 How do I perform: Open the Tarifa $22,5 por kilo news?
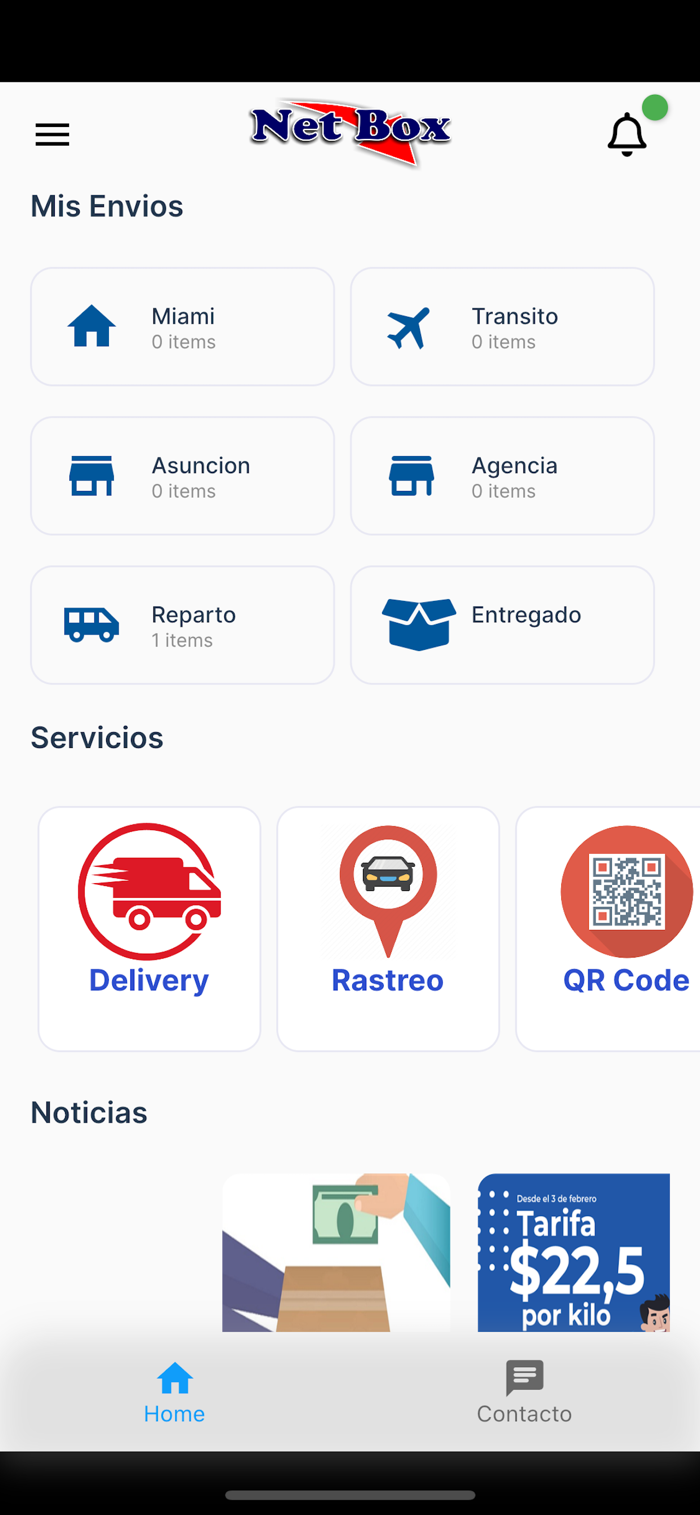pyautogui.click(x=574, y=1252)
